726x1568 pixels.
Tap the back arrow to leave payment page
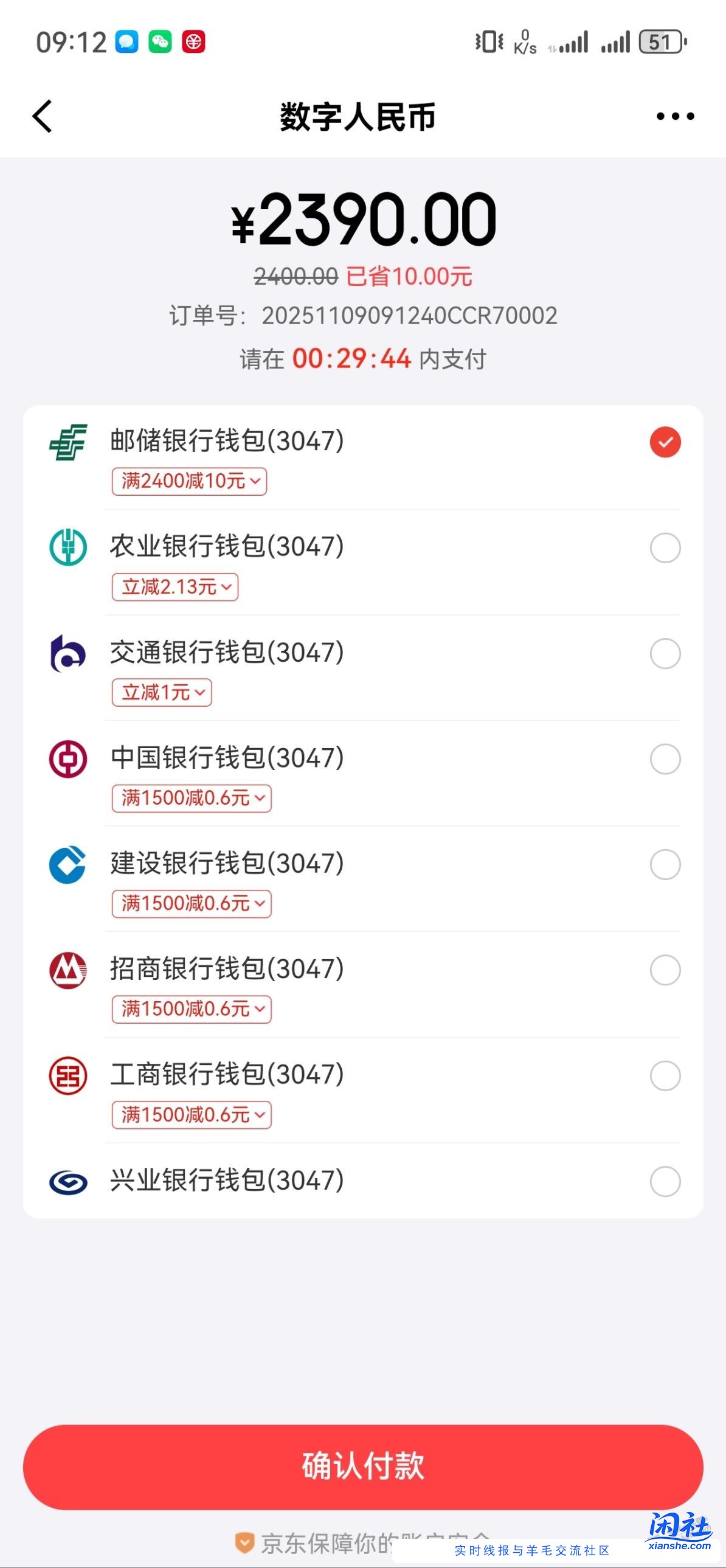pos(43,116)
